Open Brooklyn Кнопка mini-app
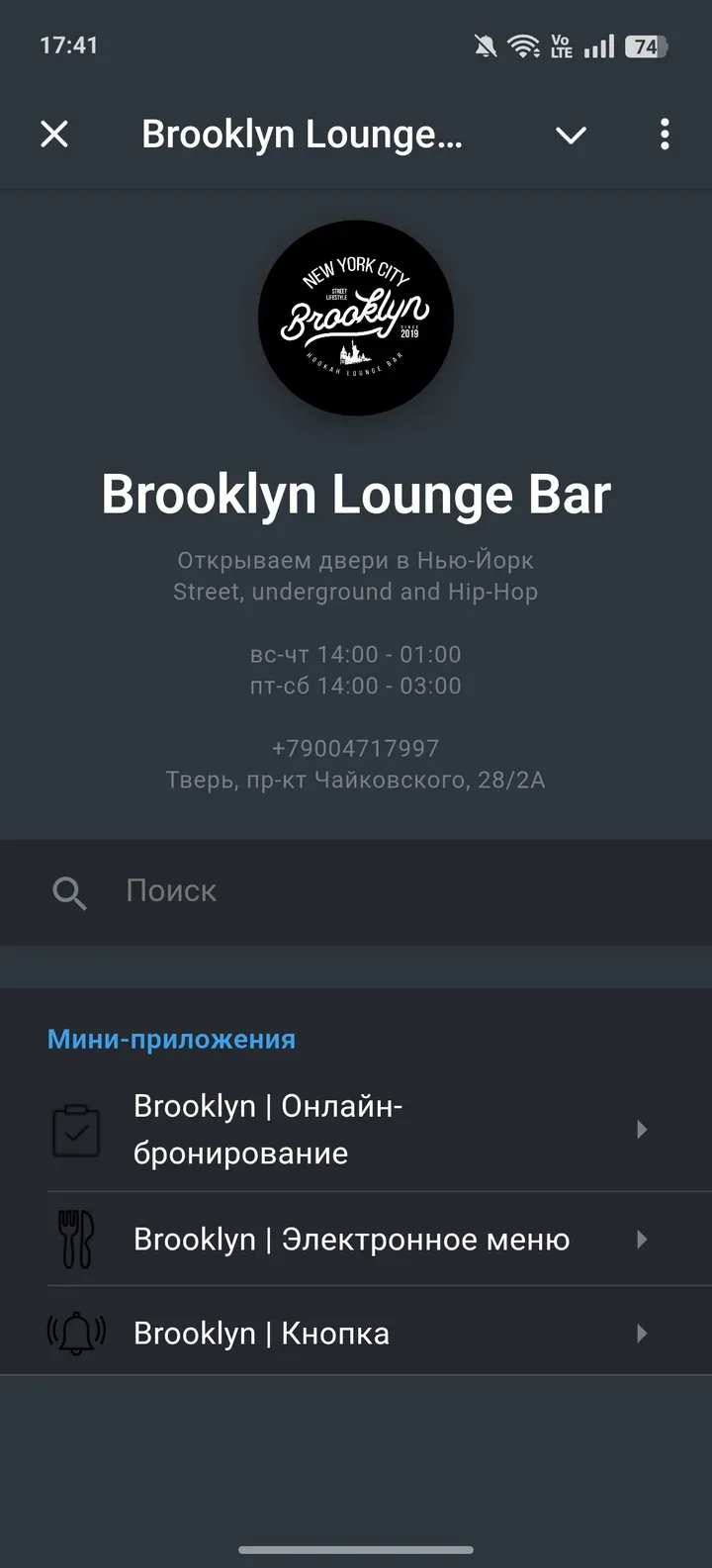 point(260,1333)
